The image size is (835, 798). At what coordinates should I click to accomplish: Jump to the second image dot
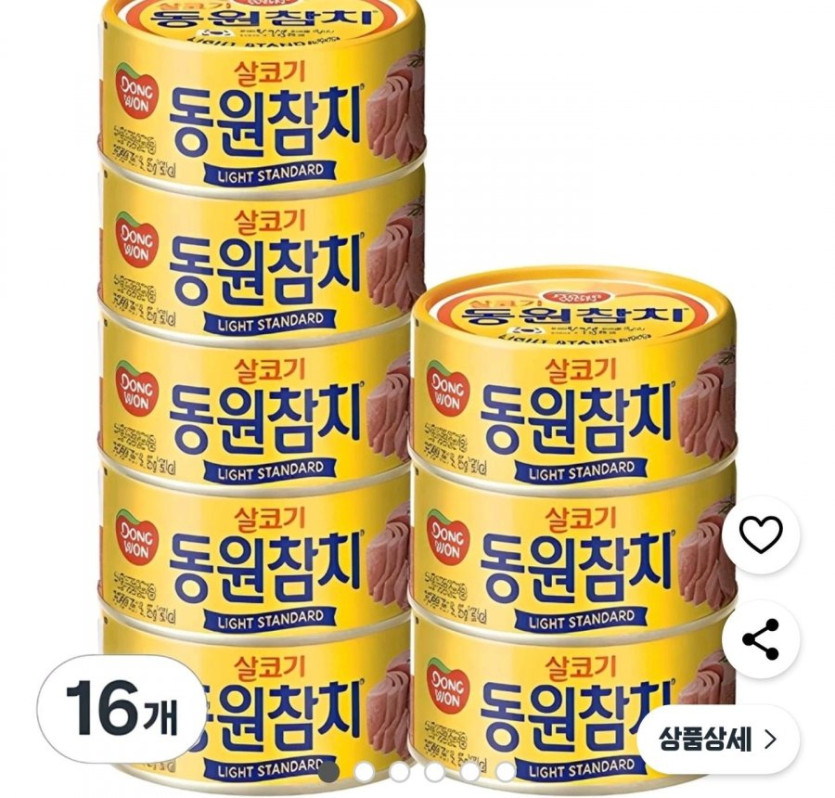point(365,772)
